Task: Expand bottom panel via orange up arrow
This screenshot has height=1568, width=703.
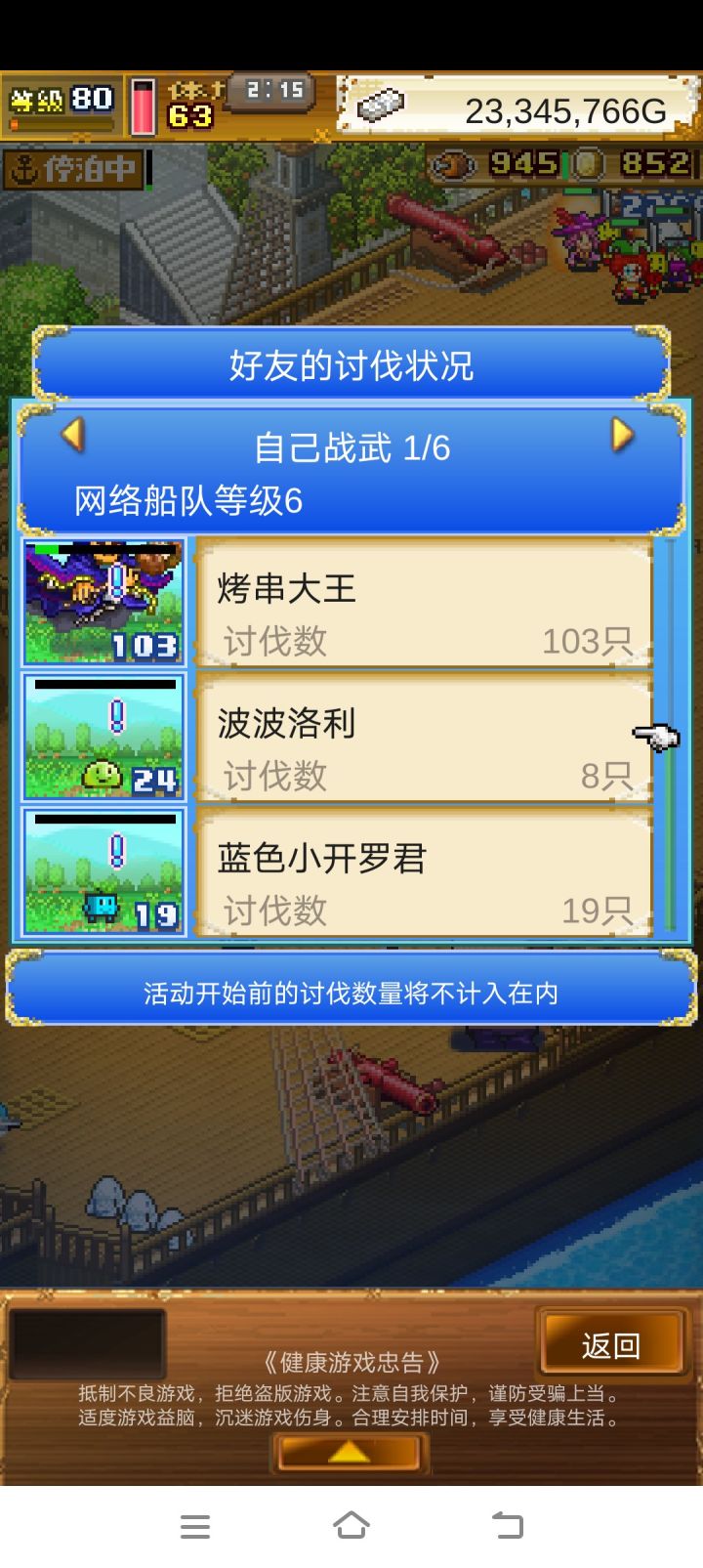Action: pyautogui.click(x=350, y=1453)
